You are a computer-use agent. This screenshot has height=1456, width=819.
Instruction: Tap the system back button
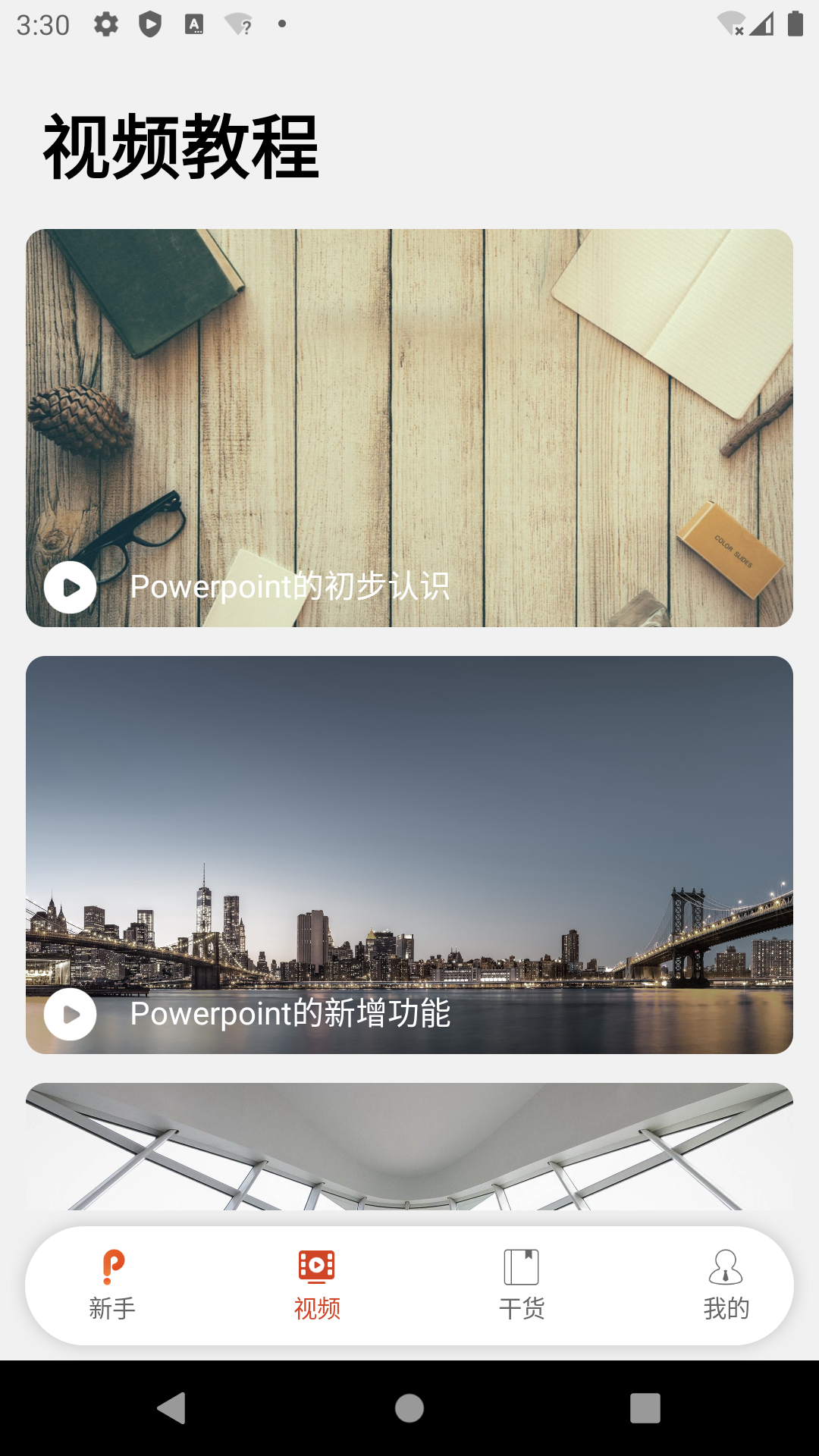point(172,1408)
